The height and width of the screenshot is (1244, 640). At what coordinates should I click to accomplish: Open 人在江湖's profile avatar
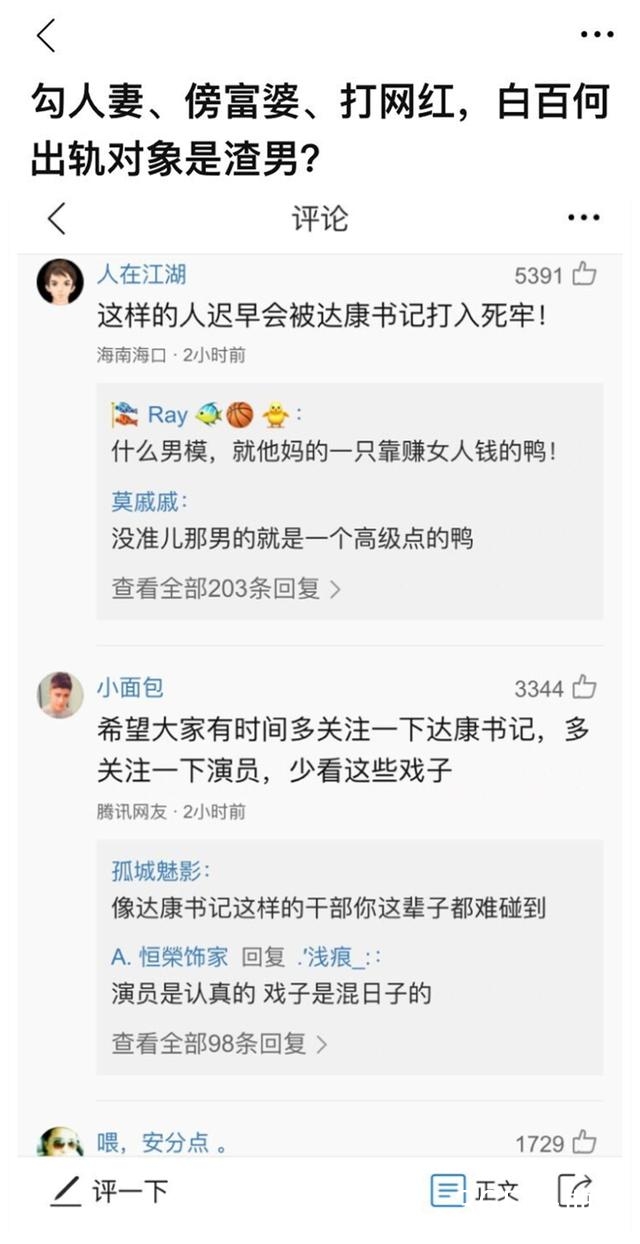(60, 281)
